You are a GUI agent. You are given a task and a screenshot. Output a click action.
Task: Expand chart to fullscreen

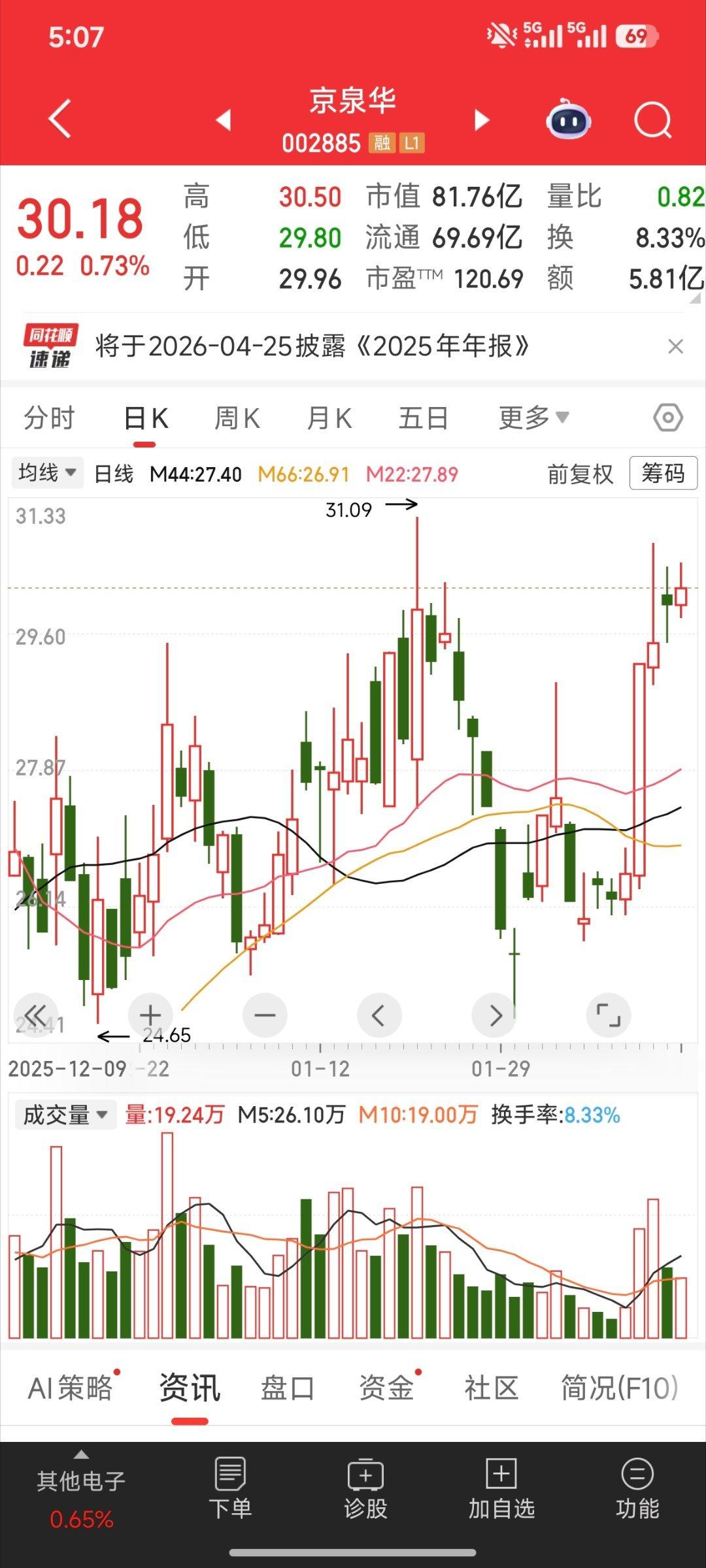[609, 1015]
